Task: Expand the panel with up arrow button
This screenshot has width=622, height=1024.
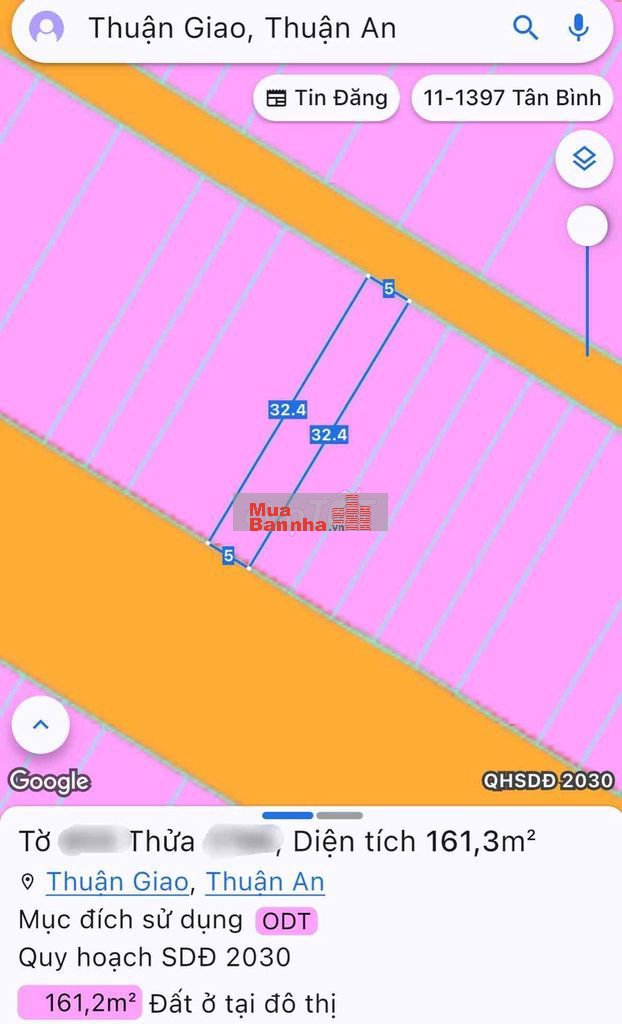Action: tap(41, 725)
